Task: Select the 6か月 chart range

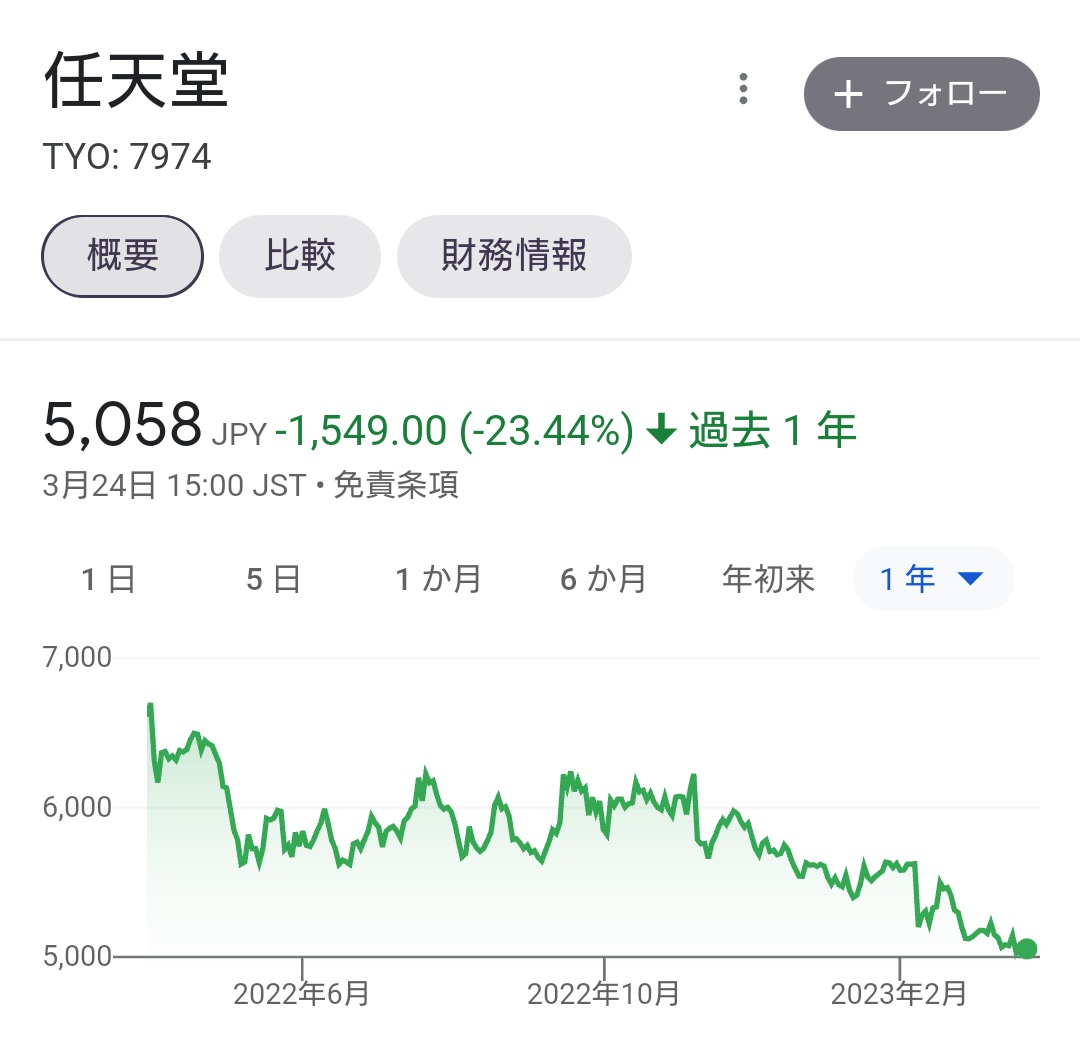Action: tap(603, 579)
